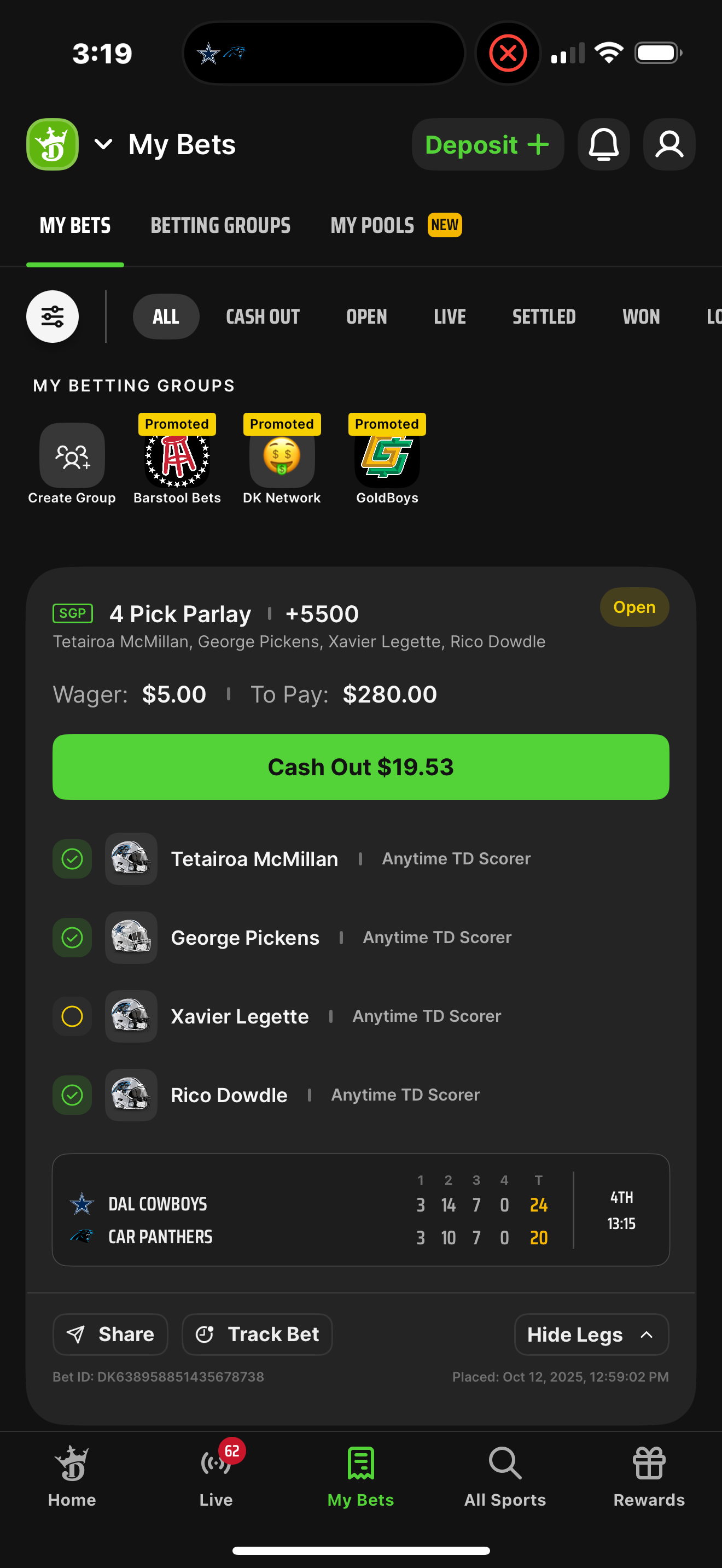This screenshot has height=1568, width=722.
Task: Filter bets by Open
Action: (366, 317)
